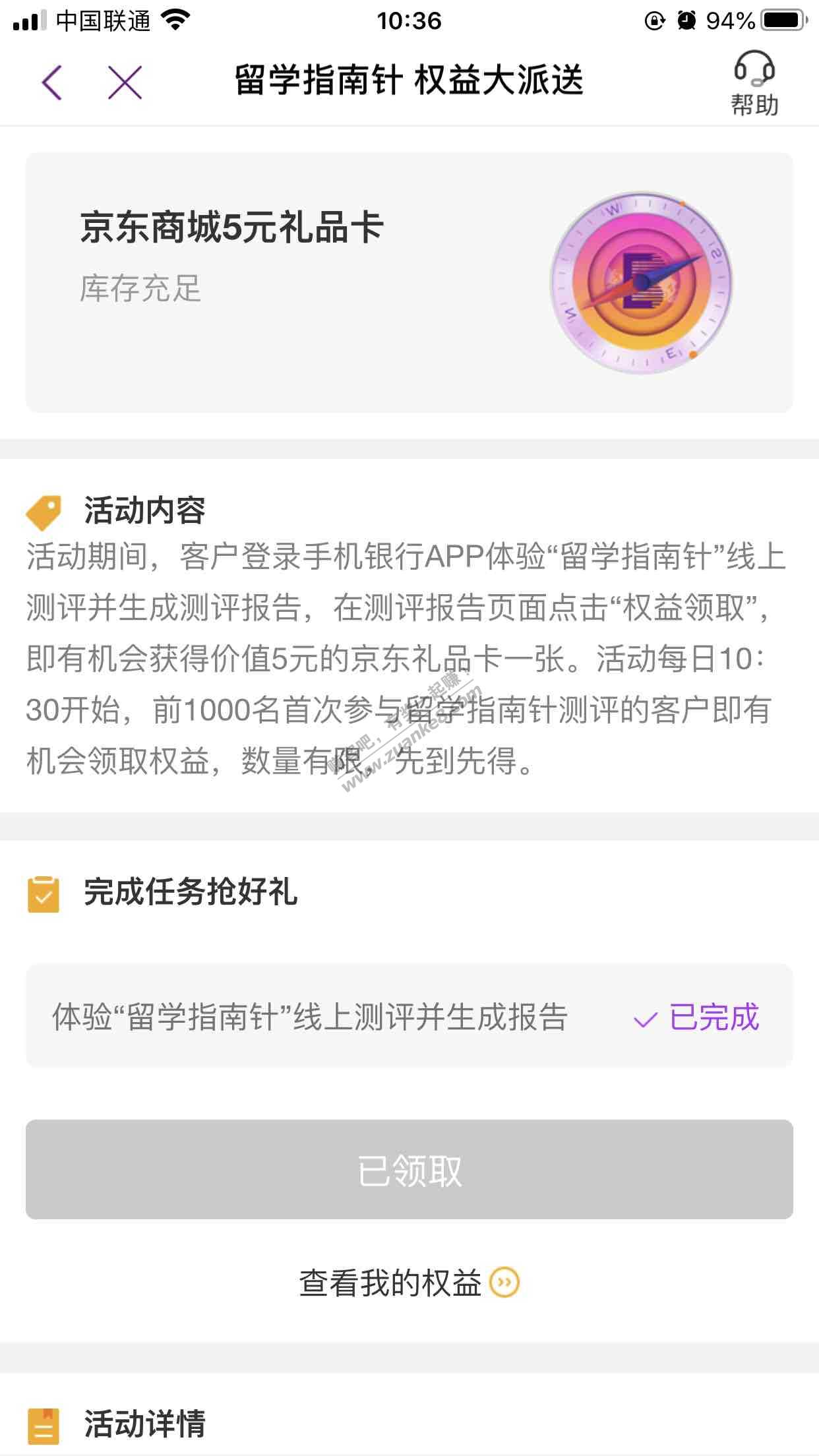Go back with the purple arrow
Screen dimensions: 819x1456
coord(52,82)
